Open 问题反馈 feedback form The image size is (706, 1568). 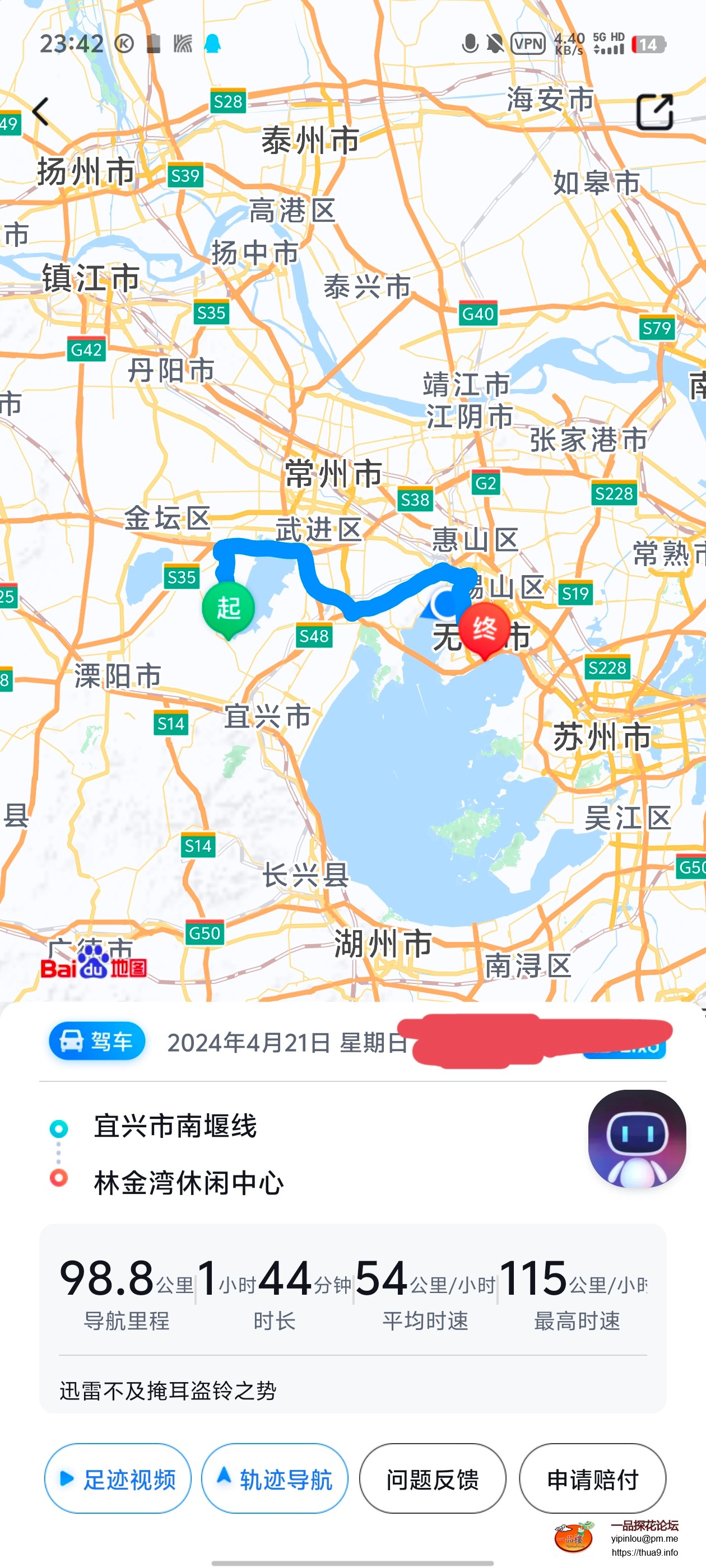tap(433, 1479)
